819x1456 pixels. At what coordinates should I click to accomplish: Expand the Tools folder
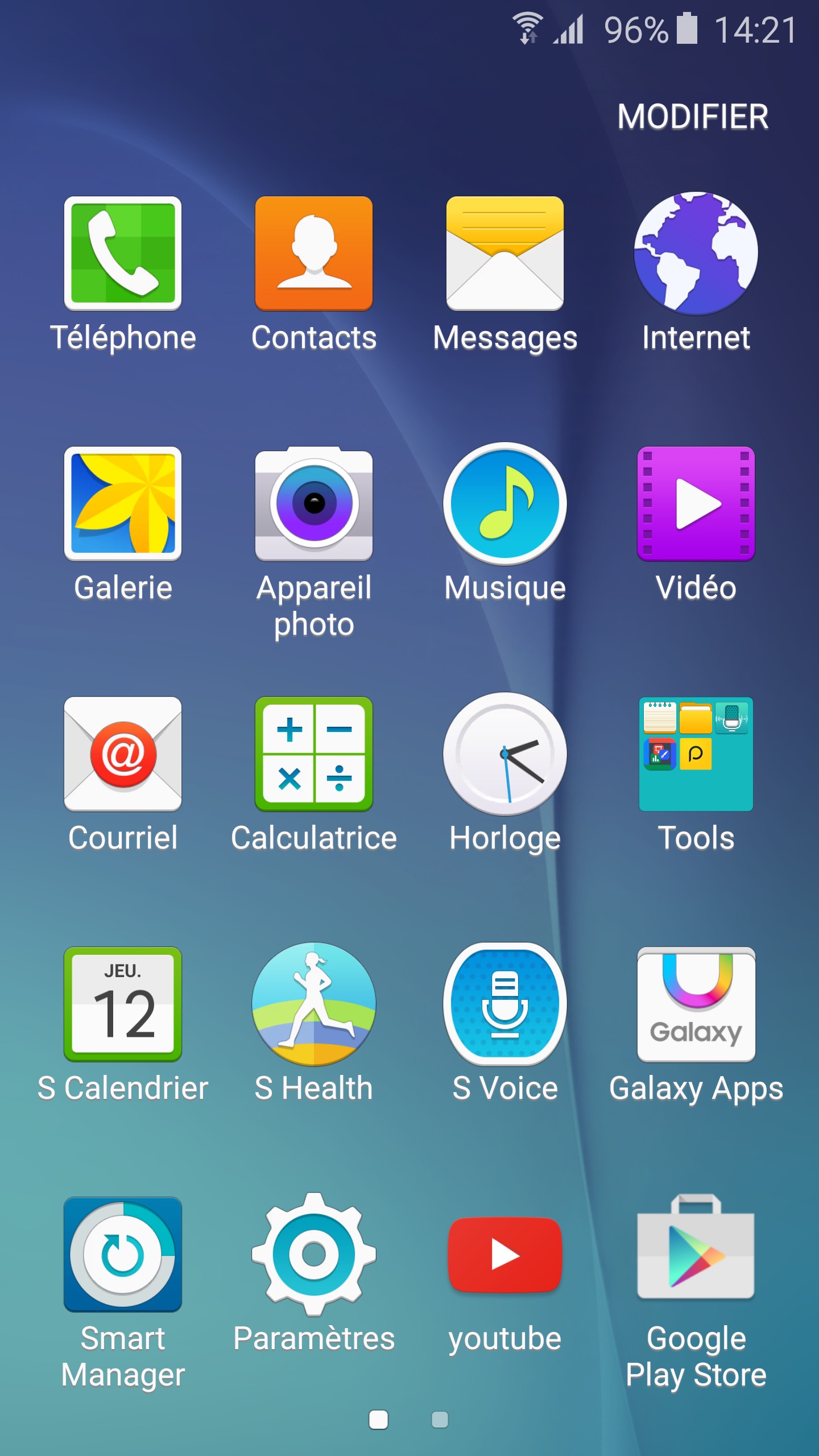696,754
